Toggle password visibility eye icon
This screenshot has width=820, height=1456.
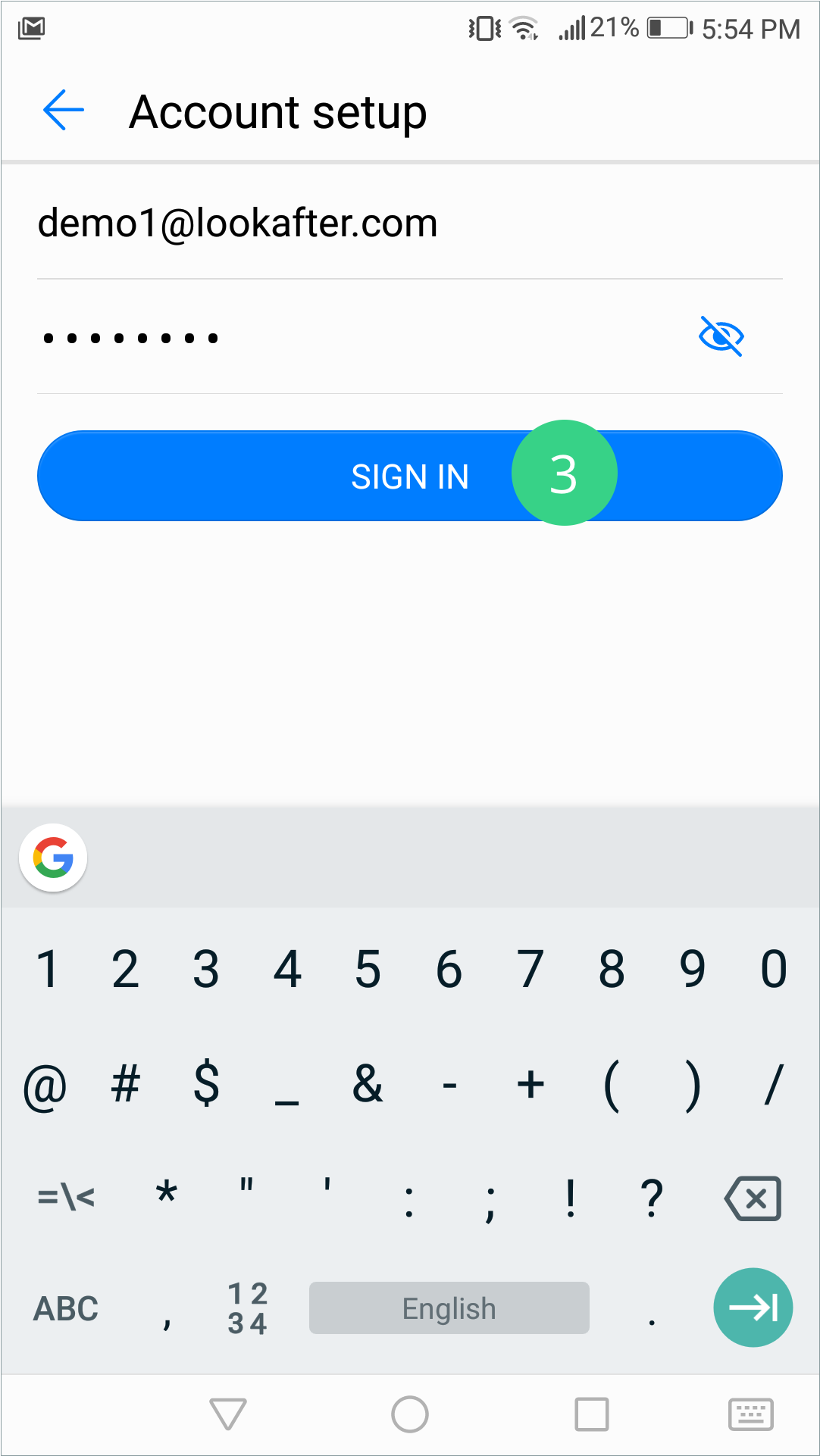click(x=721, y=336)
